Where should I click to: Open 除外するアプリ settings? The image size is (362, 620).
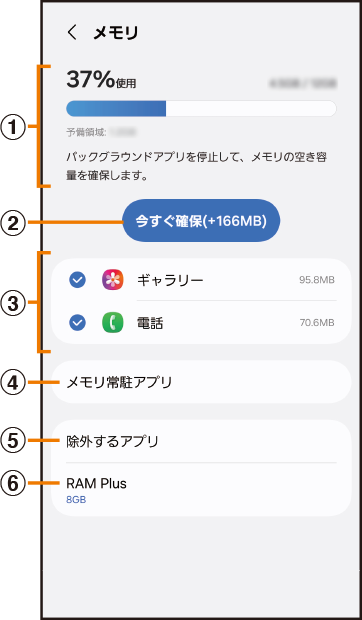pos(201,441)
